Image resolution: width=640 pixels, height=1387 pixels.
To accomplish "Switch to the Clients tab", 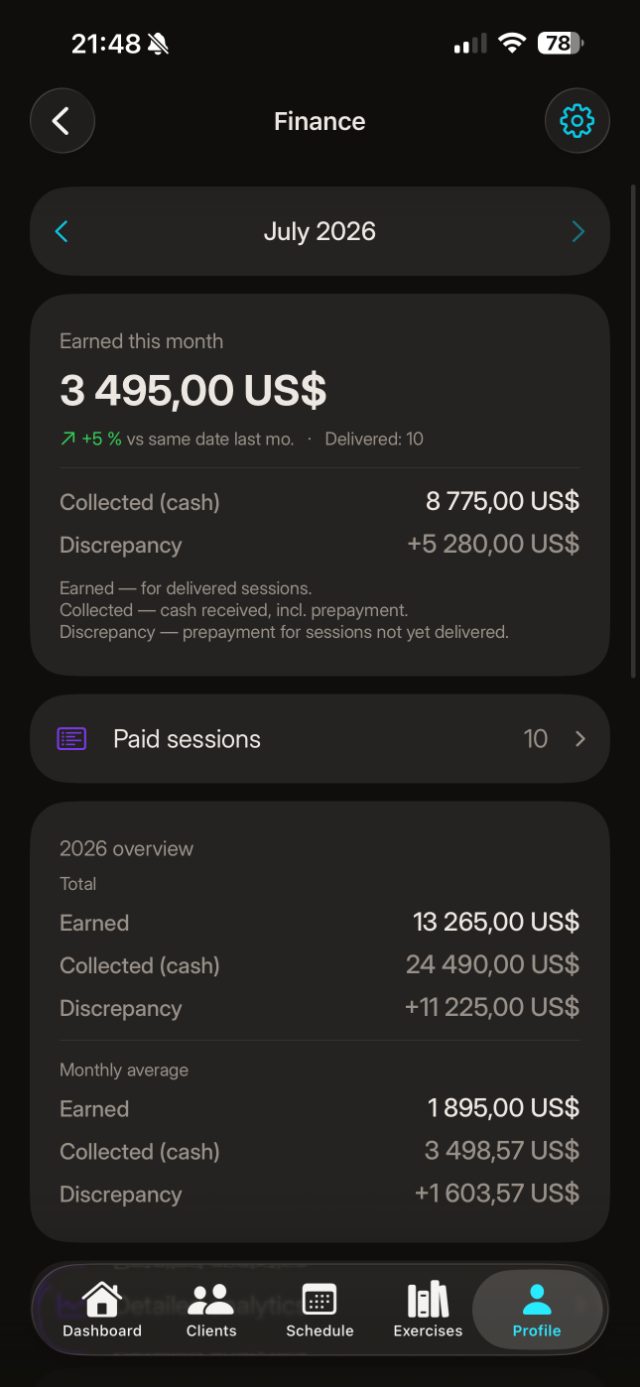I will (211, 1310).
